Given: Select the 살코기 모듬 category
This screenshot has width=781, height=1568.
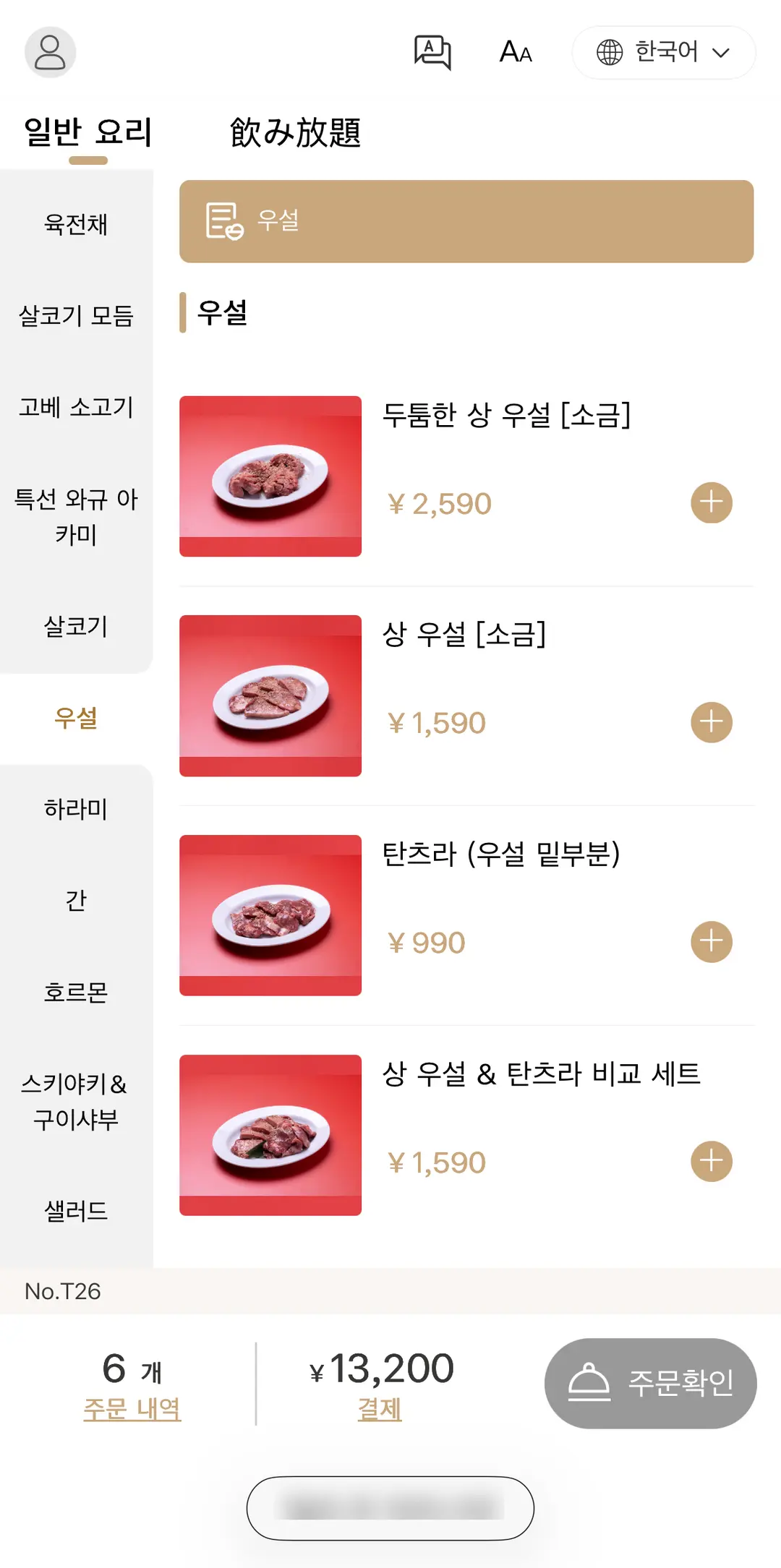Looking at the screenshot, I should (x=76, y=316).
